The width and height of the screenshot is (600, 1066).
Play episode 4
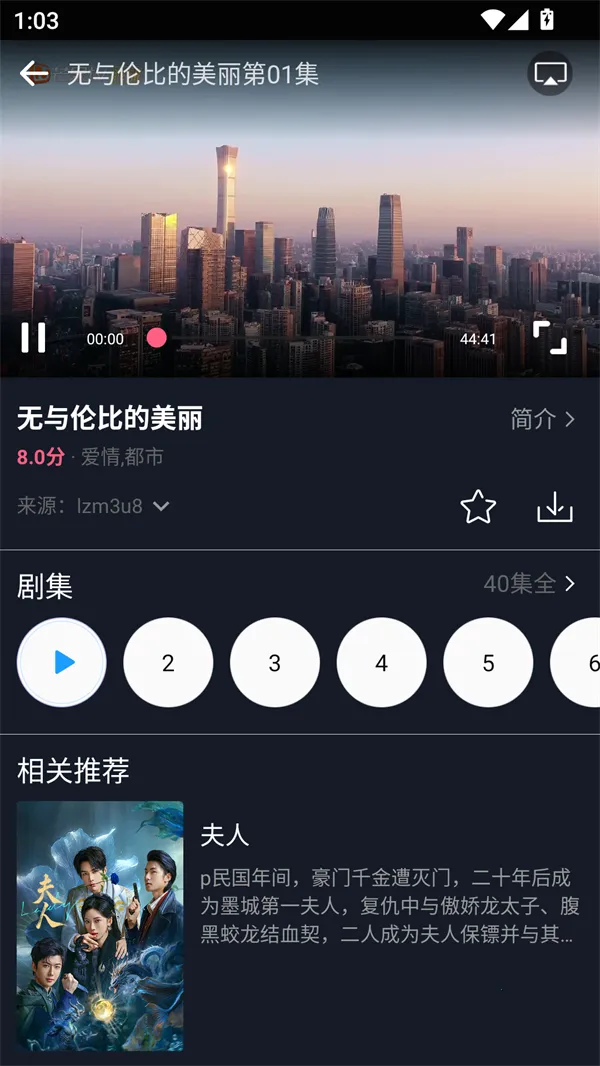coord(381,662)
